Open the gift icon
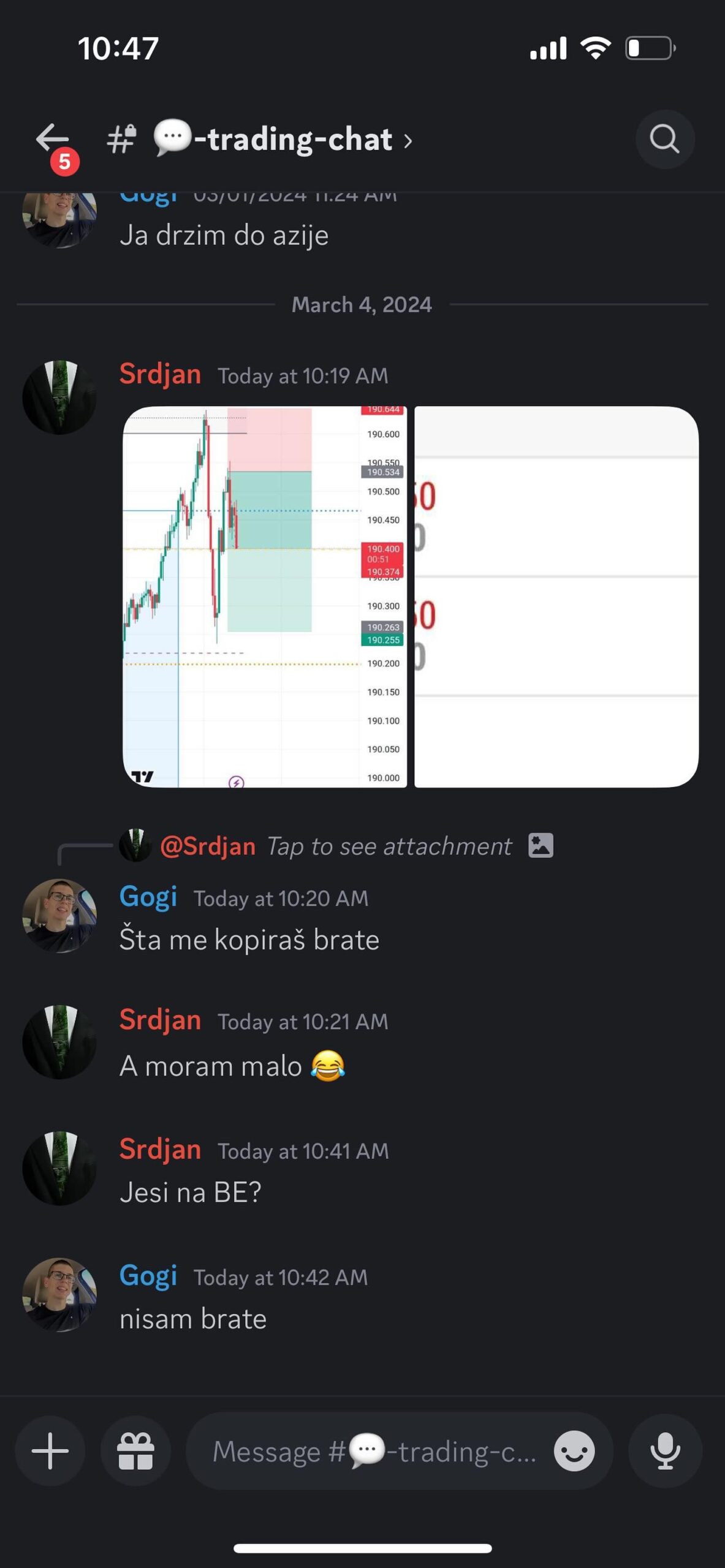Image resolution: width=725 pixels, height=1568 pixels. point(135,1451)
